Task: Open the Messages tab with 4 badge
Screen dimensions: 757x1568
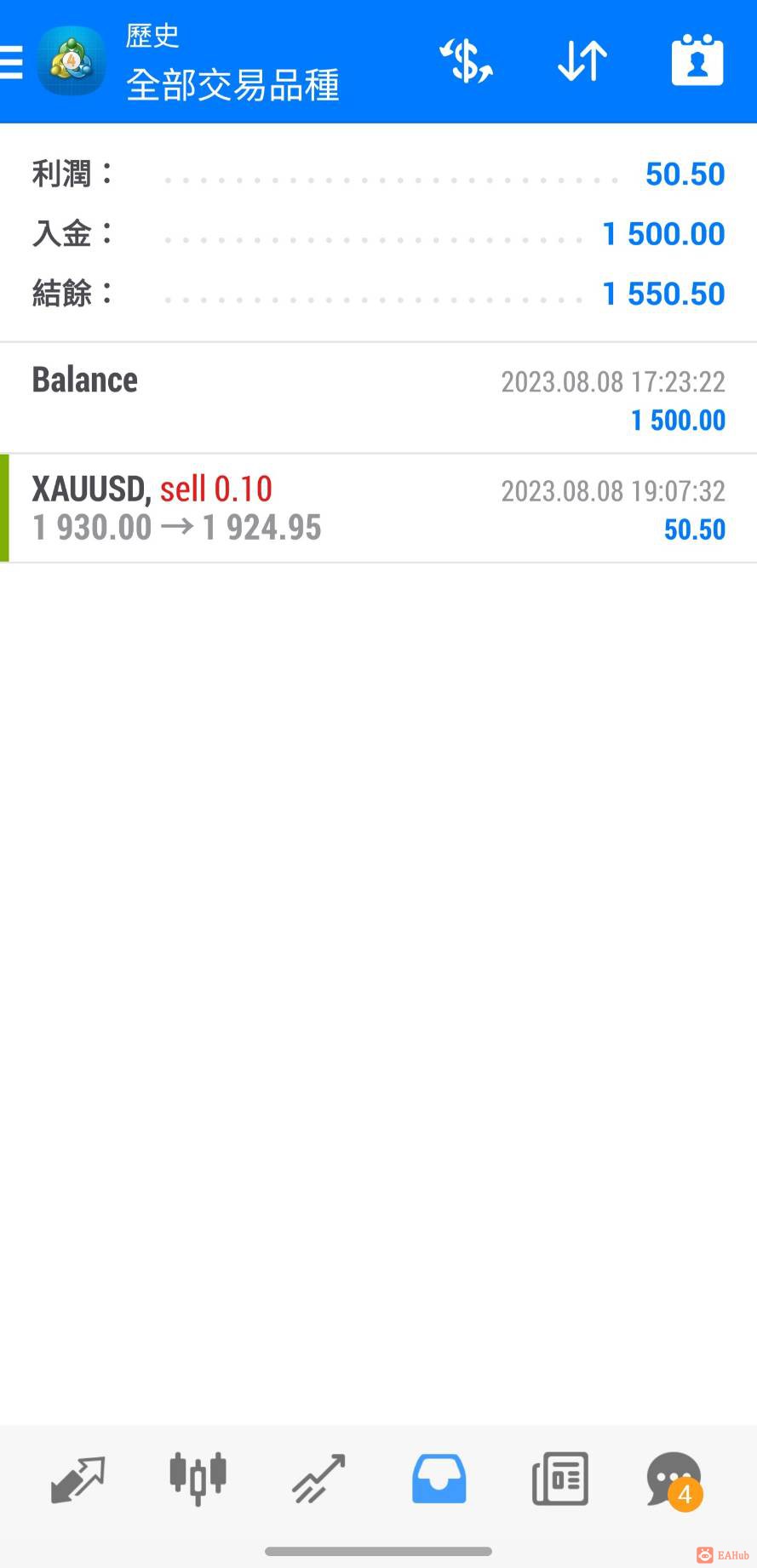Action: pos(674,1480)
